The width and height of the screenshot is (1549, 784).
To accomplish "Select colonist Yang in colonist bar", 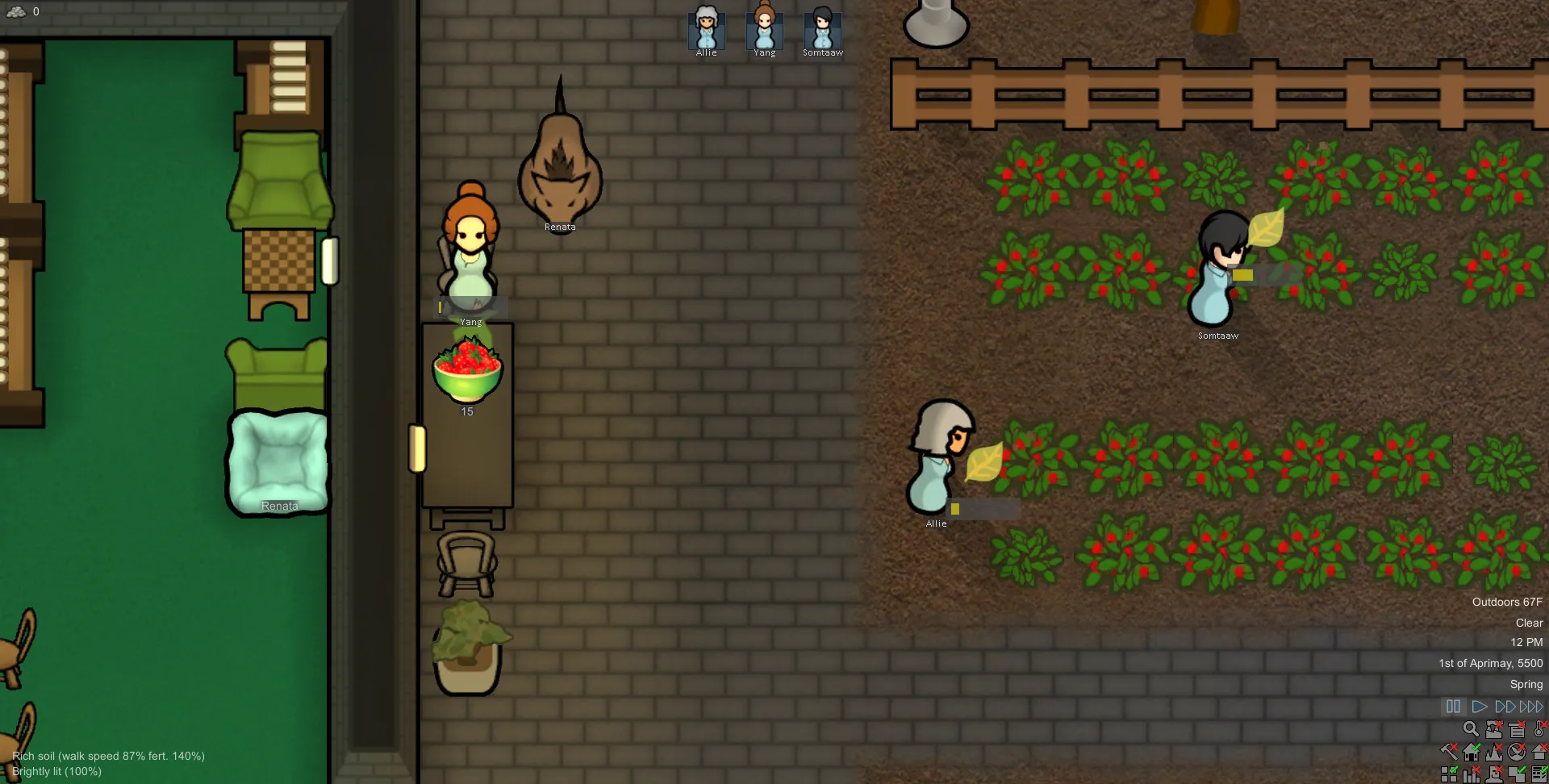I will [x=764, y=29].
